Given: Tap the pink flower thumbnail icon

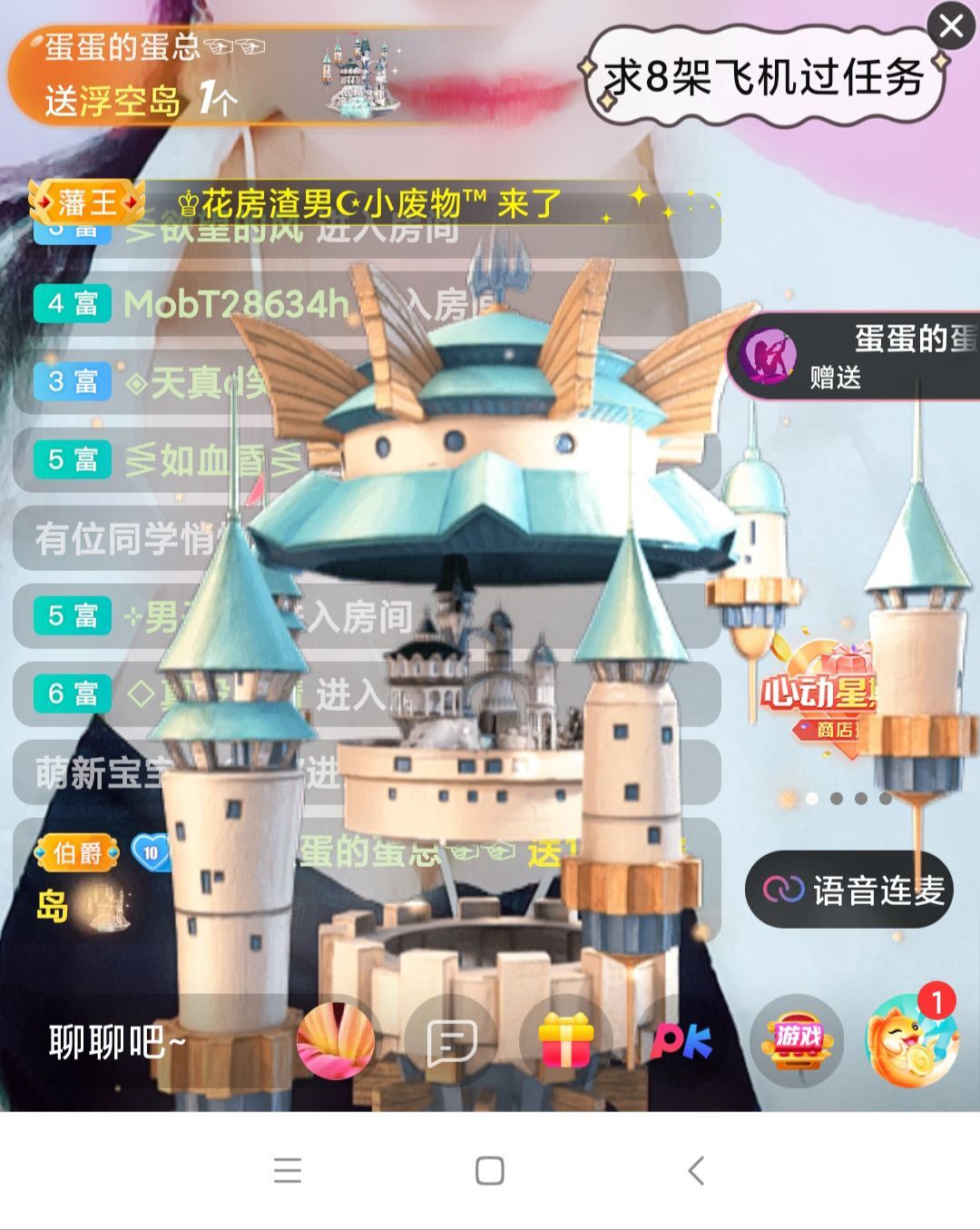Looking at the screenshot, I should (338, 1039).
